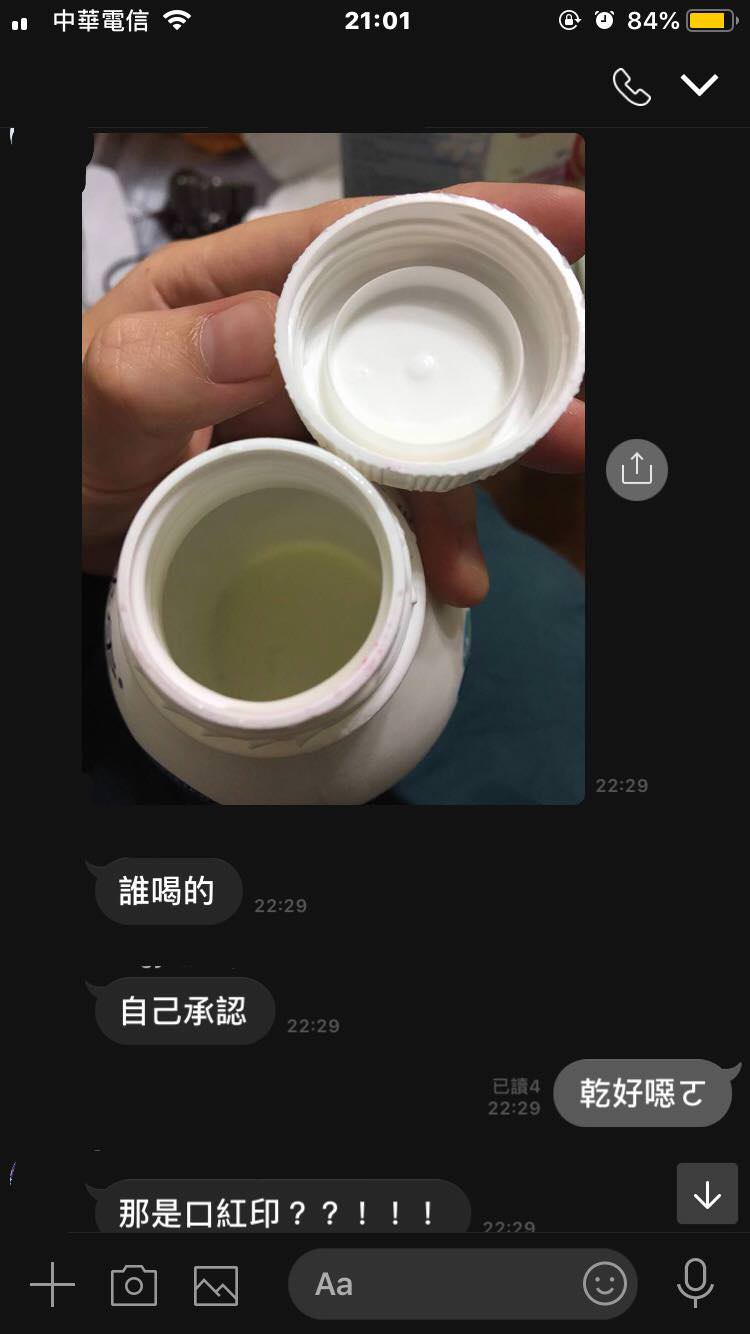The width and height of the screenshot is (750, 1334).
Task: Record a voice message with the microphone
Action: [x=695, y=1284]
